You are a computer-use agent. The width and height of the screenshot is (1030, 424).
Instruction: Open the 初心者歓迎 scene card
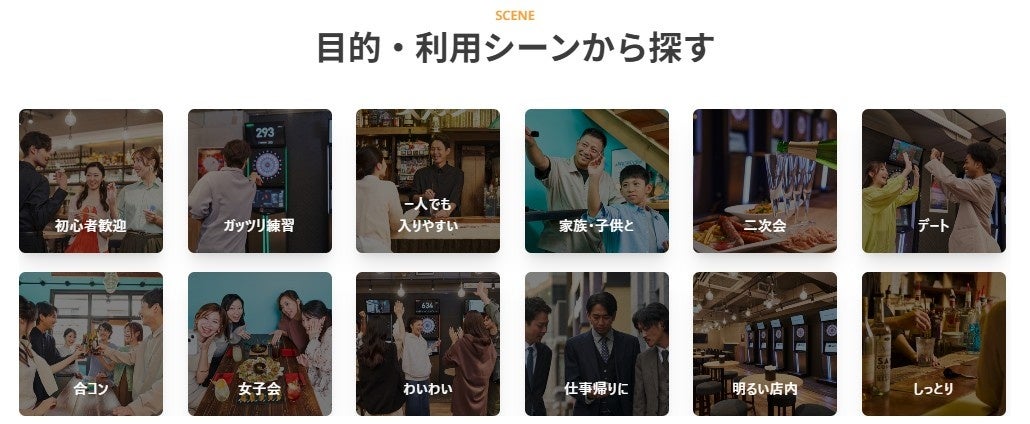pos(91,181)
